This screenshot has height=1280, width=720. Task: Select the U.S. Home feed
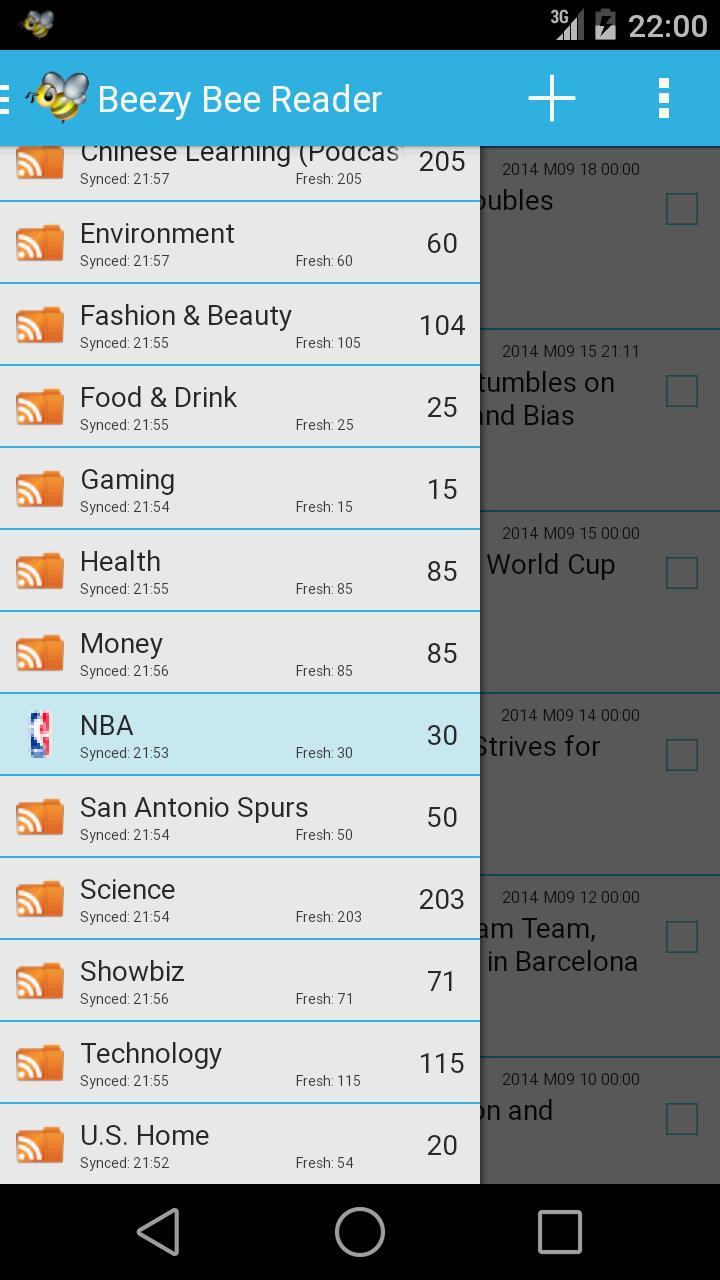click(240, 1145)
